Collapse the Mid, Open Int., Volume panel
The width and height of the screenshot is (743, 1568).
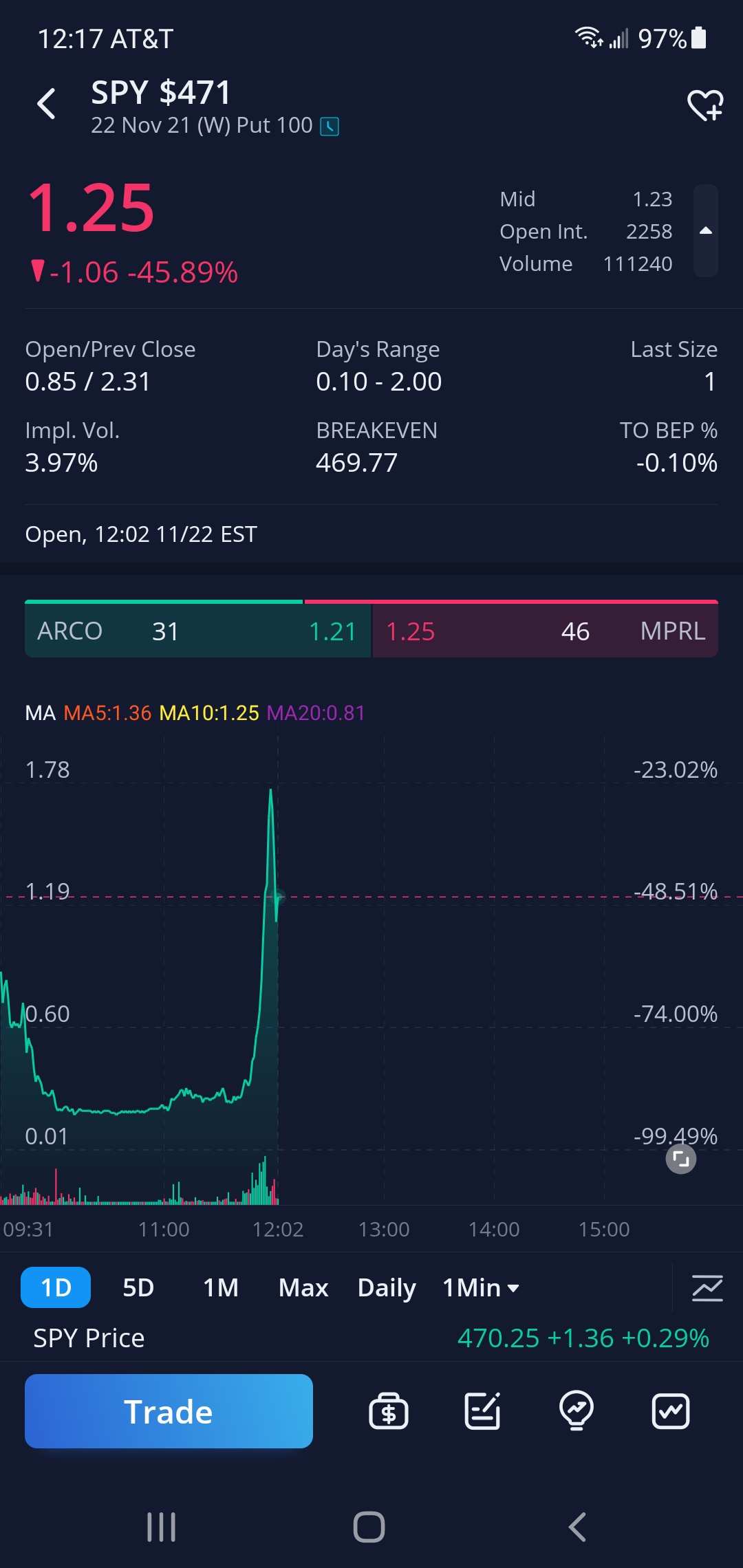coord(705,231)
